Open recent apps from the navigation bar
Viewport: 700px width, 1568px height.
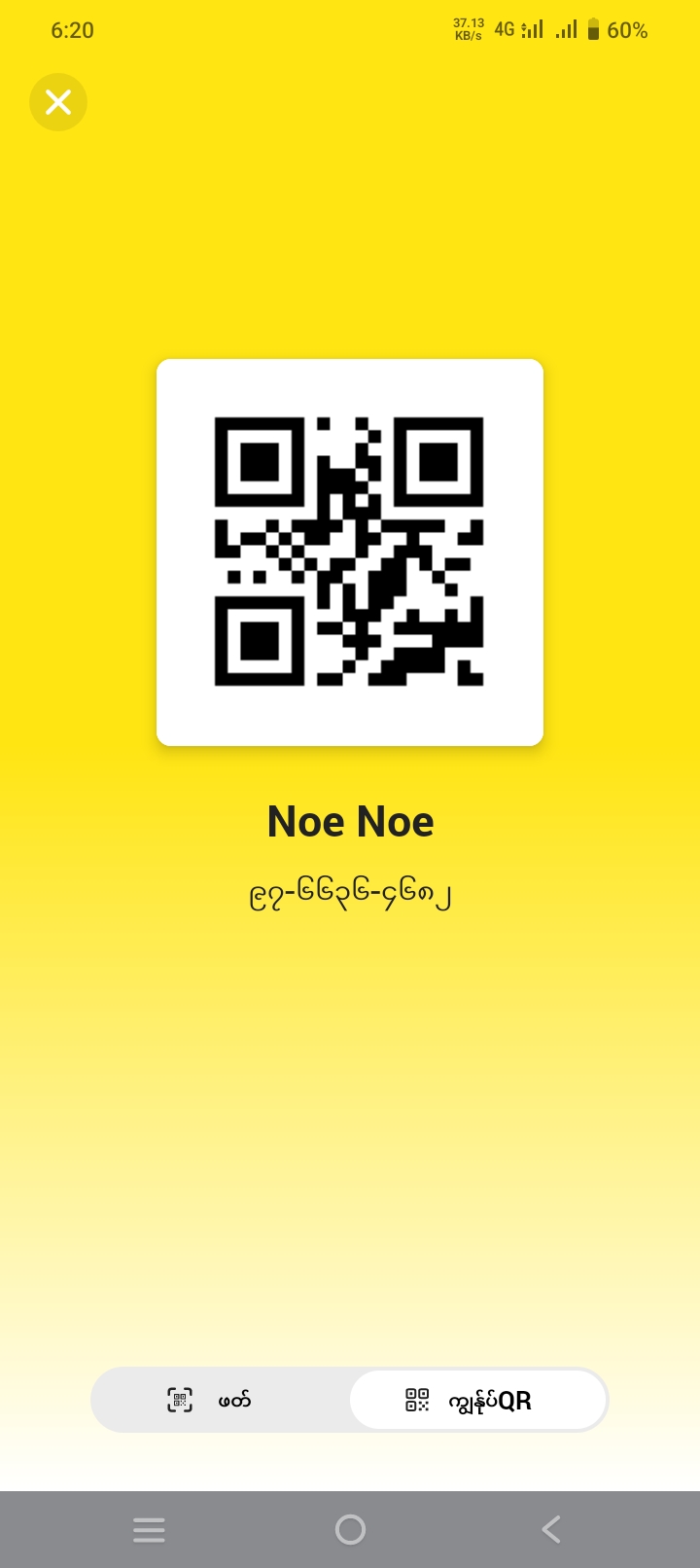tap(149, 1529)
